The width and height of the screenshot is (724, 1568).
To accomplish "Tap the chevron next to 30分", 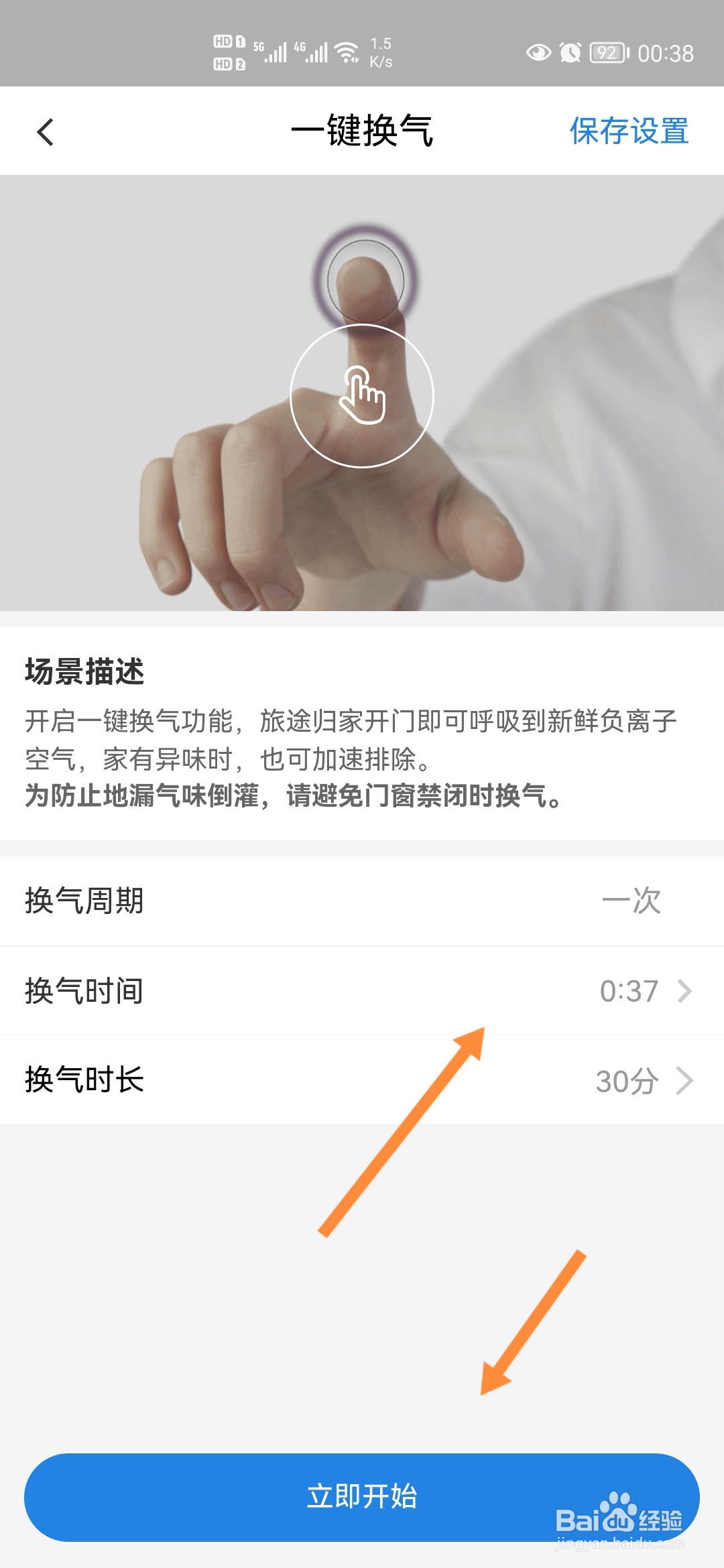I will pyautogui.click(x=686, y=1079).
